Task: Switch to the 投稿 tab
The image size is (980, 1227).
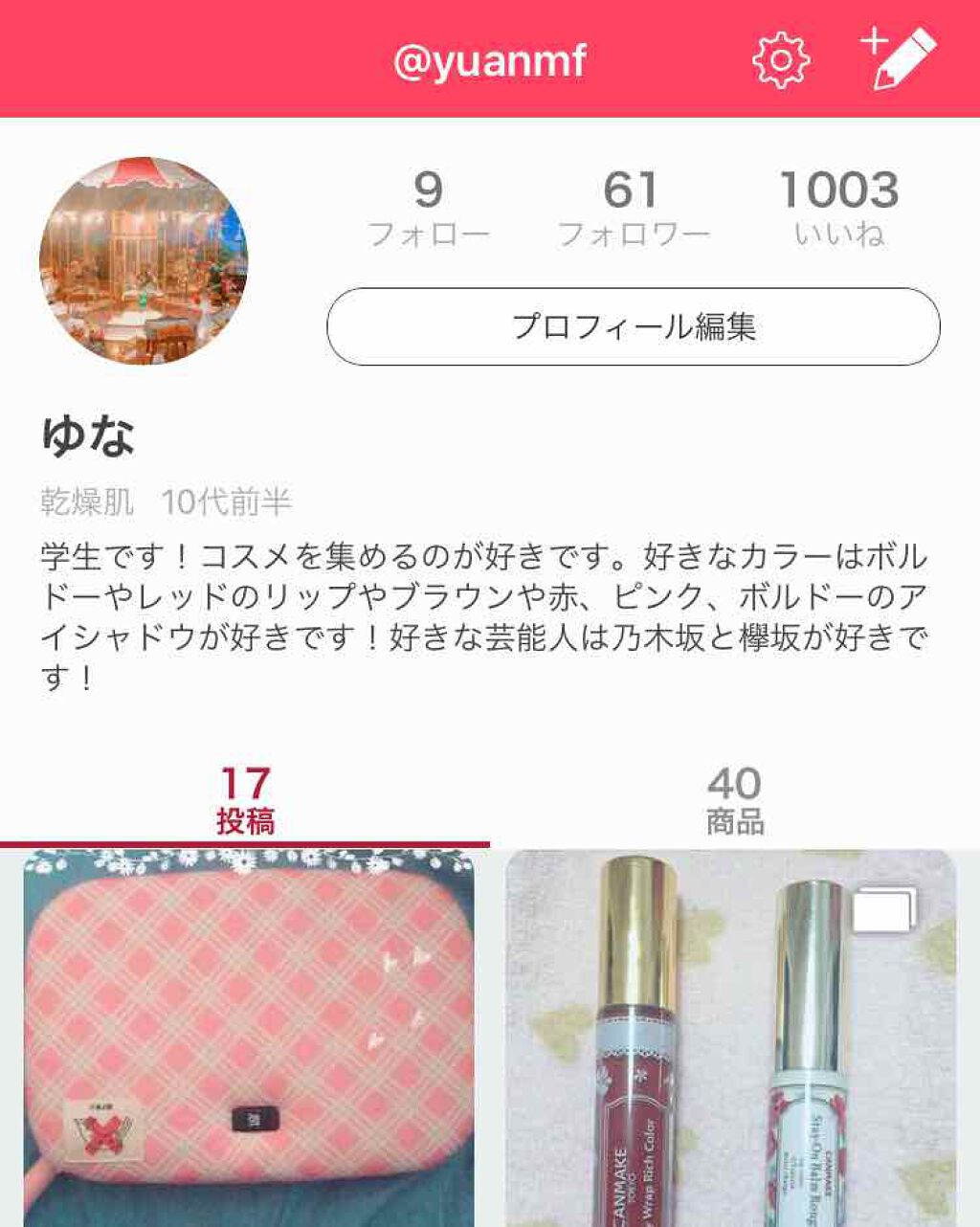Action: tap(245, 800)
